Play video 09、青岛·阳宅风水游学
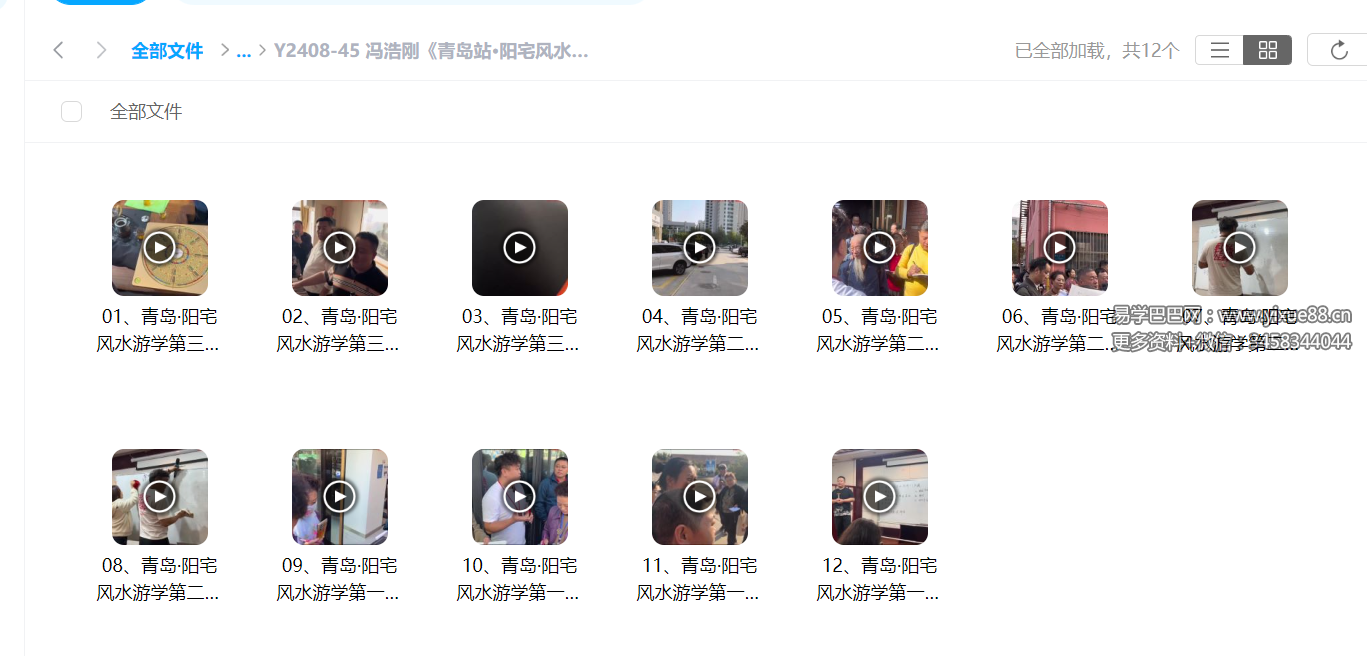Viewport: 1367px width, 656px height. tap(340, 496)
